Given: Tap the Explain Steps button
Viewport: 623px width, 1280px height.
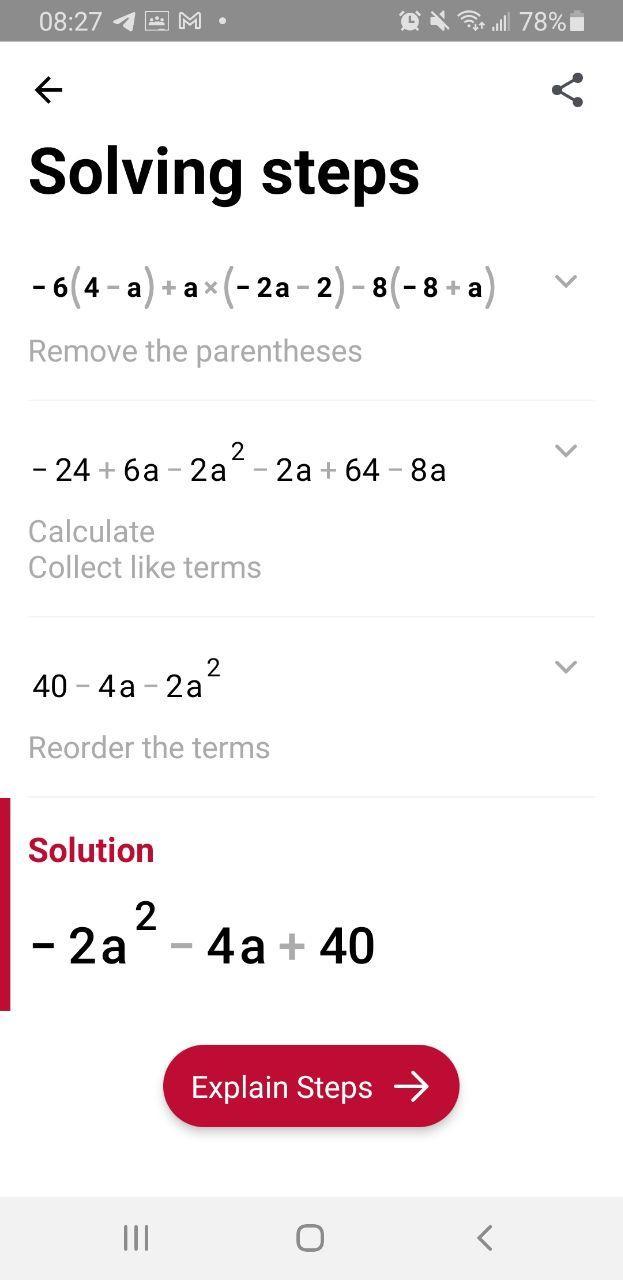Looking at the screenshot, I should click(311, 1086).
